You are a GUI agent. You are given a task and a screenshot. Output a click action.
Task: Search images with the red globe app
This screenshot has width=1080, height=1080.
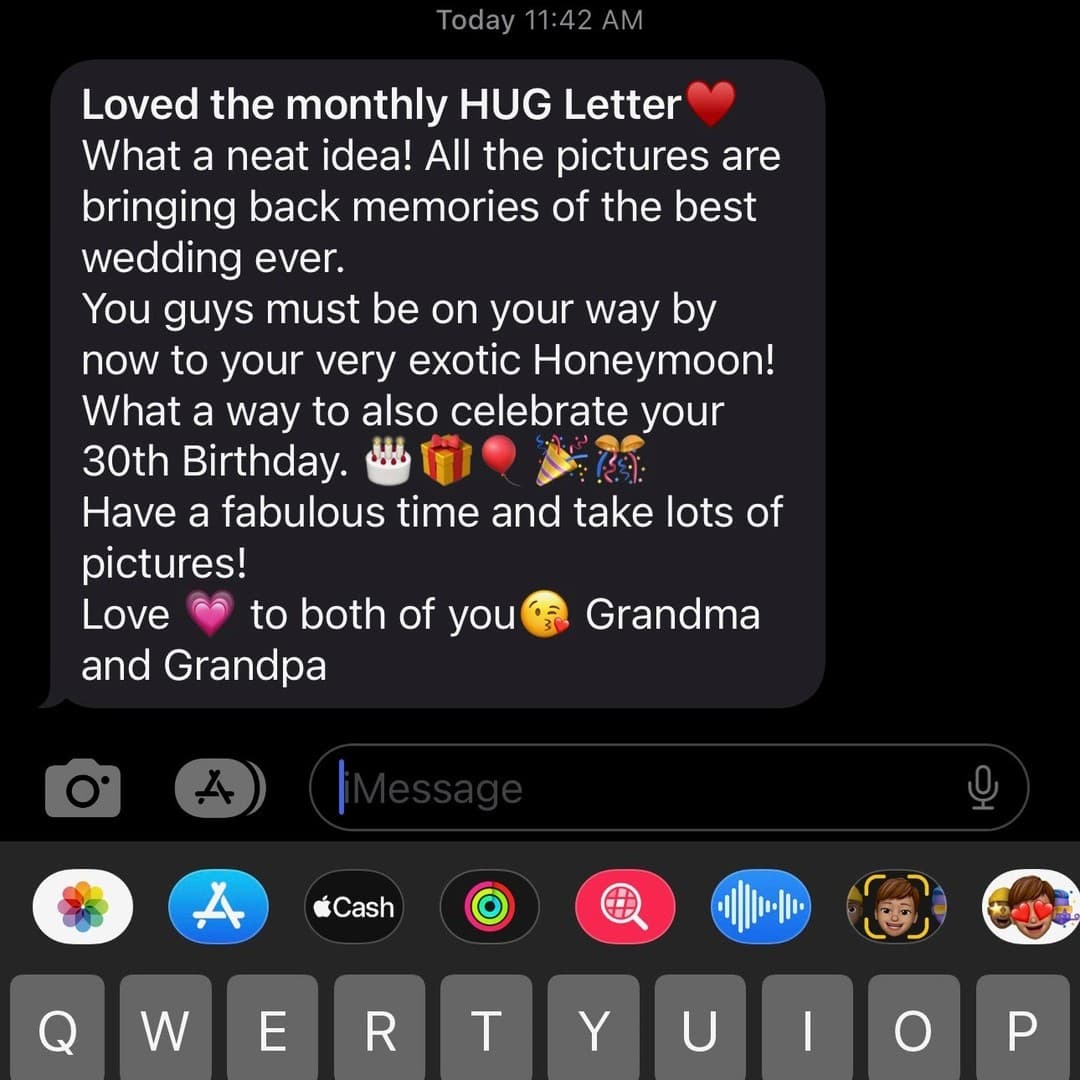625,907
